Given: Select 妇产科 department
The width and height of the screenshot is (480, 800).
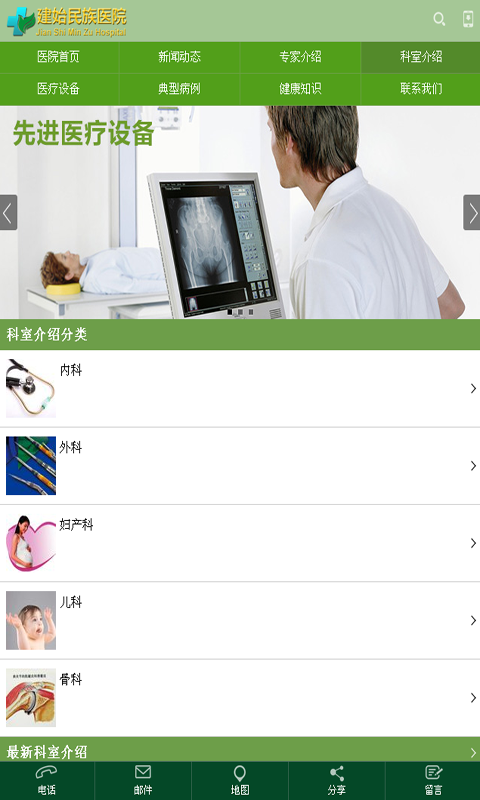Looking at the screenshot, I should coord(240,543).
